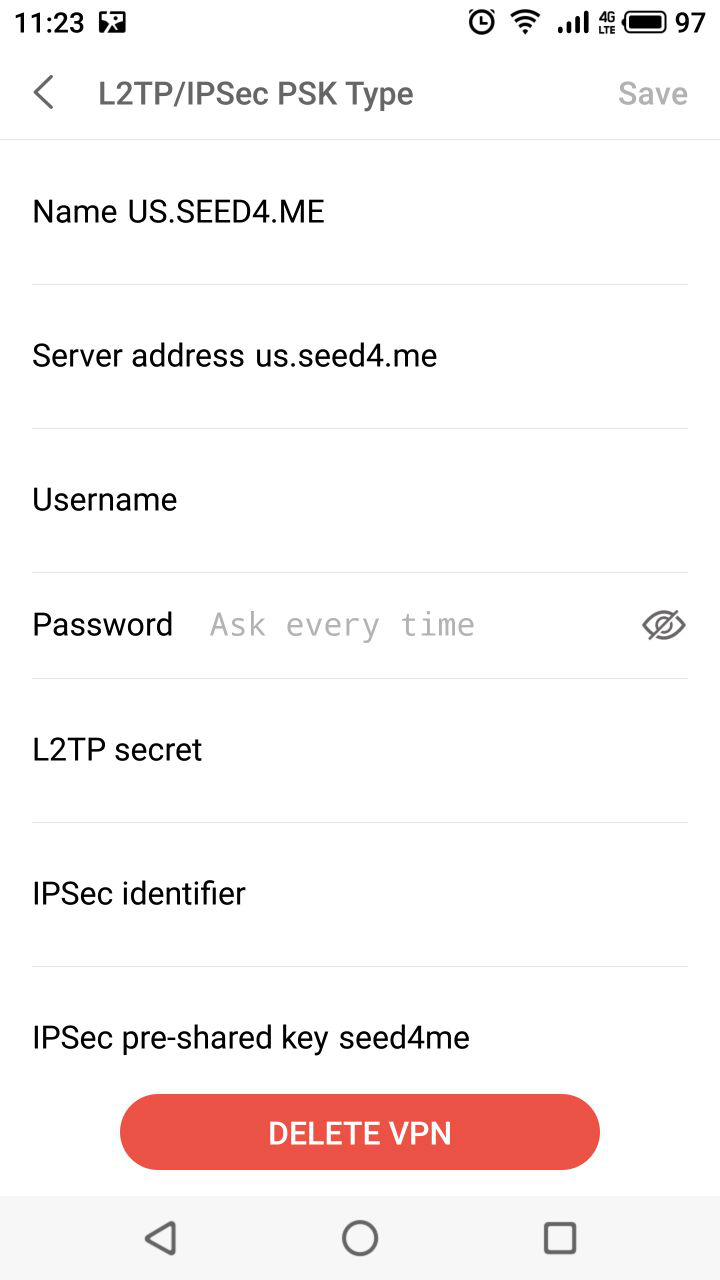Toggle password visibility eye icon
The height and width of the screenshot is (1280, 720).
click(x=663, y=625)
